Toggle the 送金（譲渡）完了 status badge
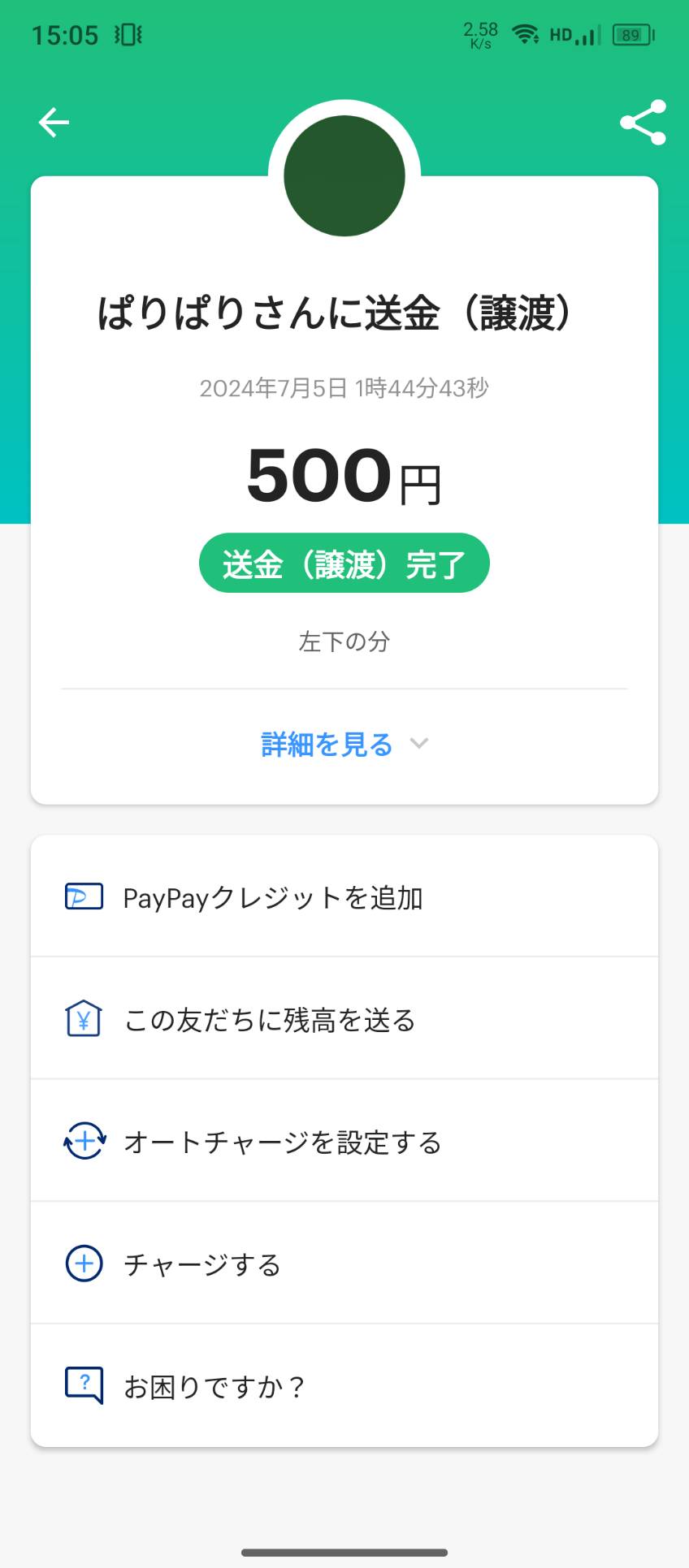Image resolution: width=689 pixels, height=1568 pixels. click(344, 562)
